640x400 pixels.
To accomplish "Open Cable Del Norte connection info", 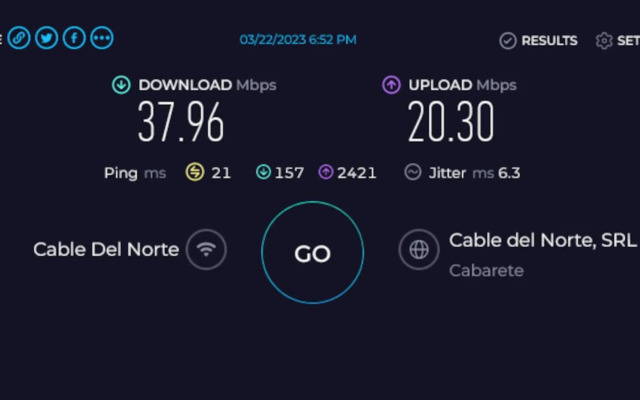I will pos(206,250).
